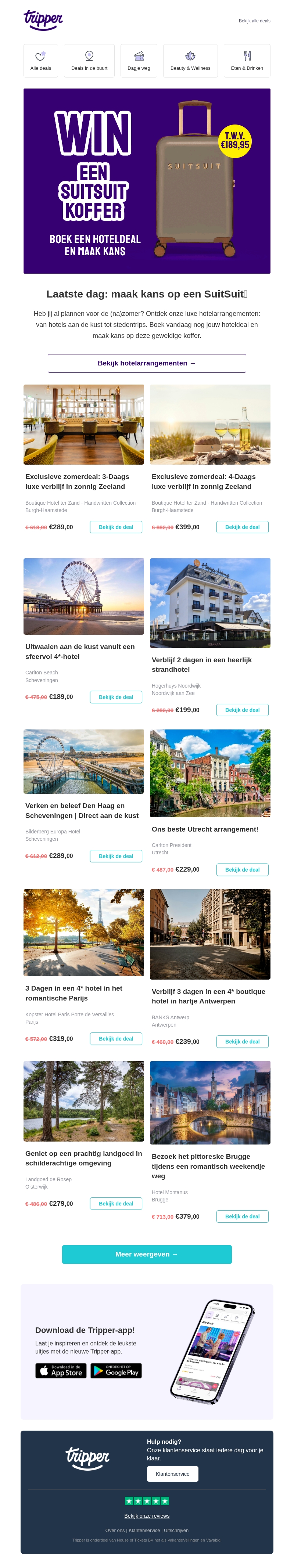Tap 'Meer weergeven' to show more
This screenshot has height=1568, width=294.
tap(147, 1254)
